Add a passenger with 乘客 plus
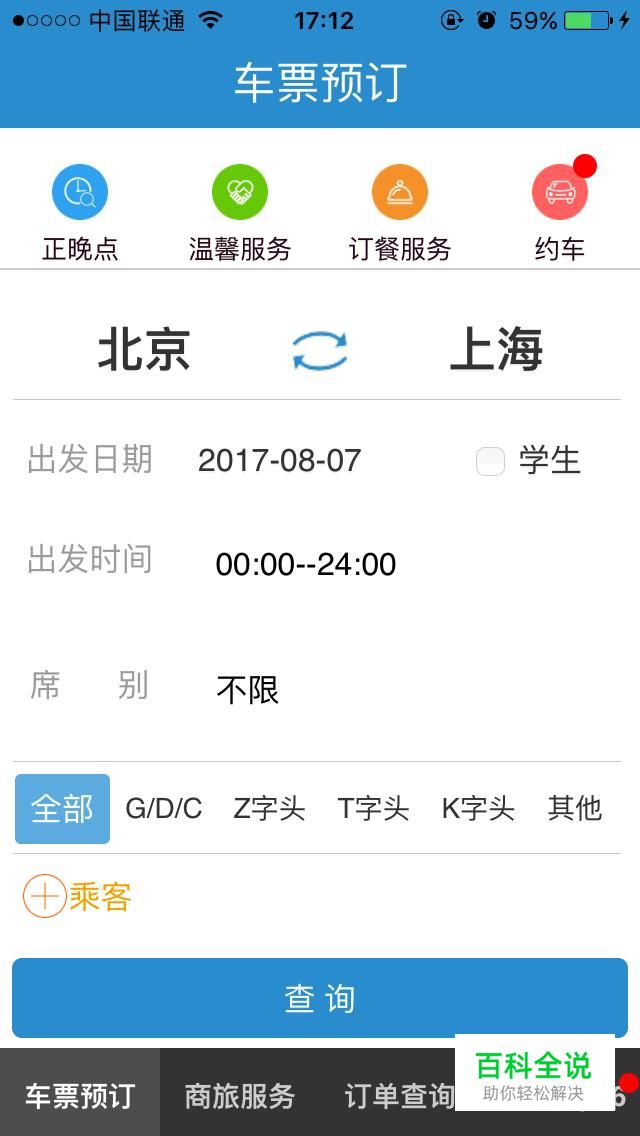This screenshot has width=640, height=1136. click(x=46, y=897)
